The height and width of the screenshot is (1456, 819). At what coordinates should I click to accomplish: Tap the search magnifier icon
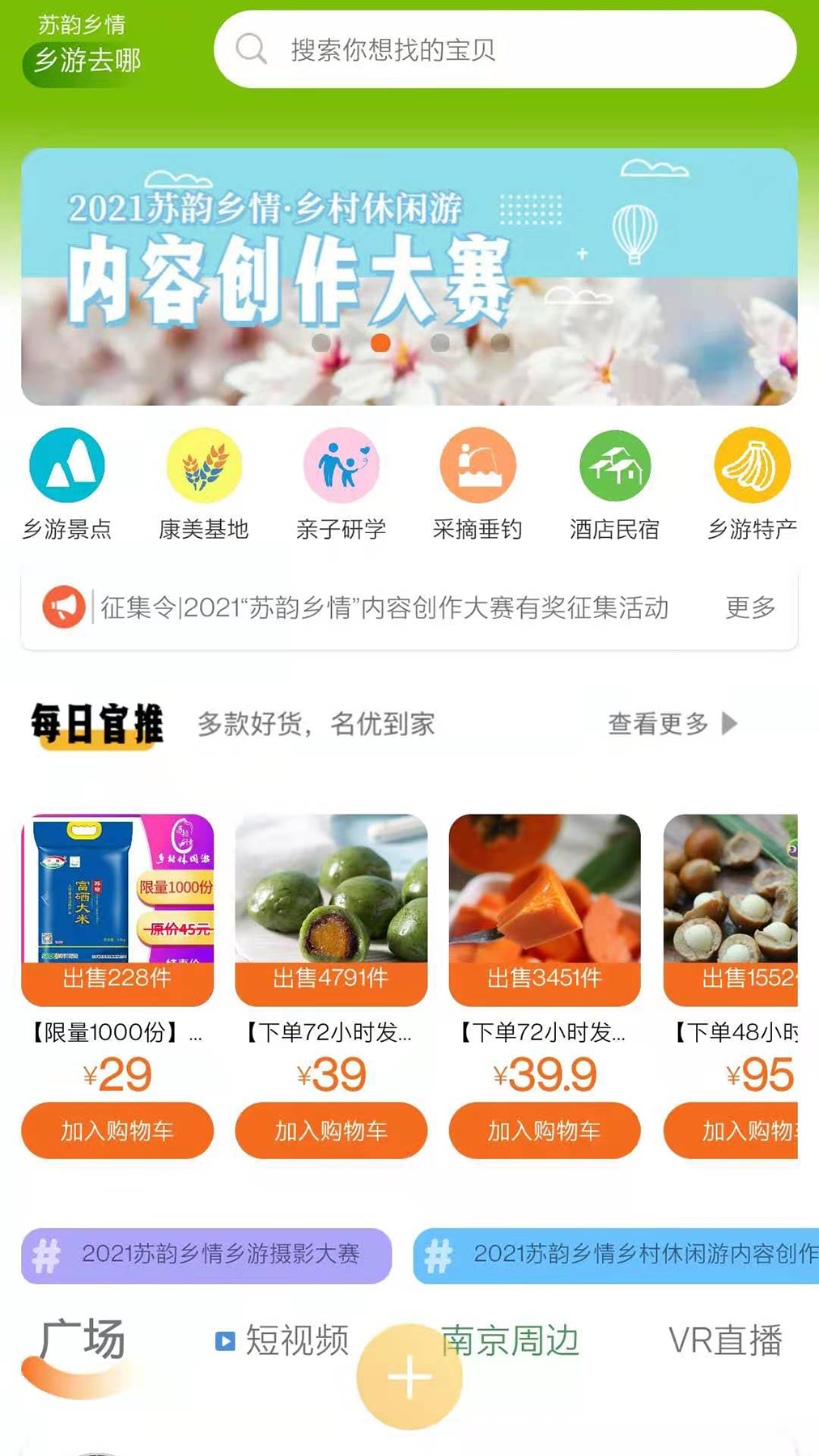click(252, 49)
